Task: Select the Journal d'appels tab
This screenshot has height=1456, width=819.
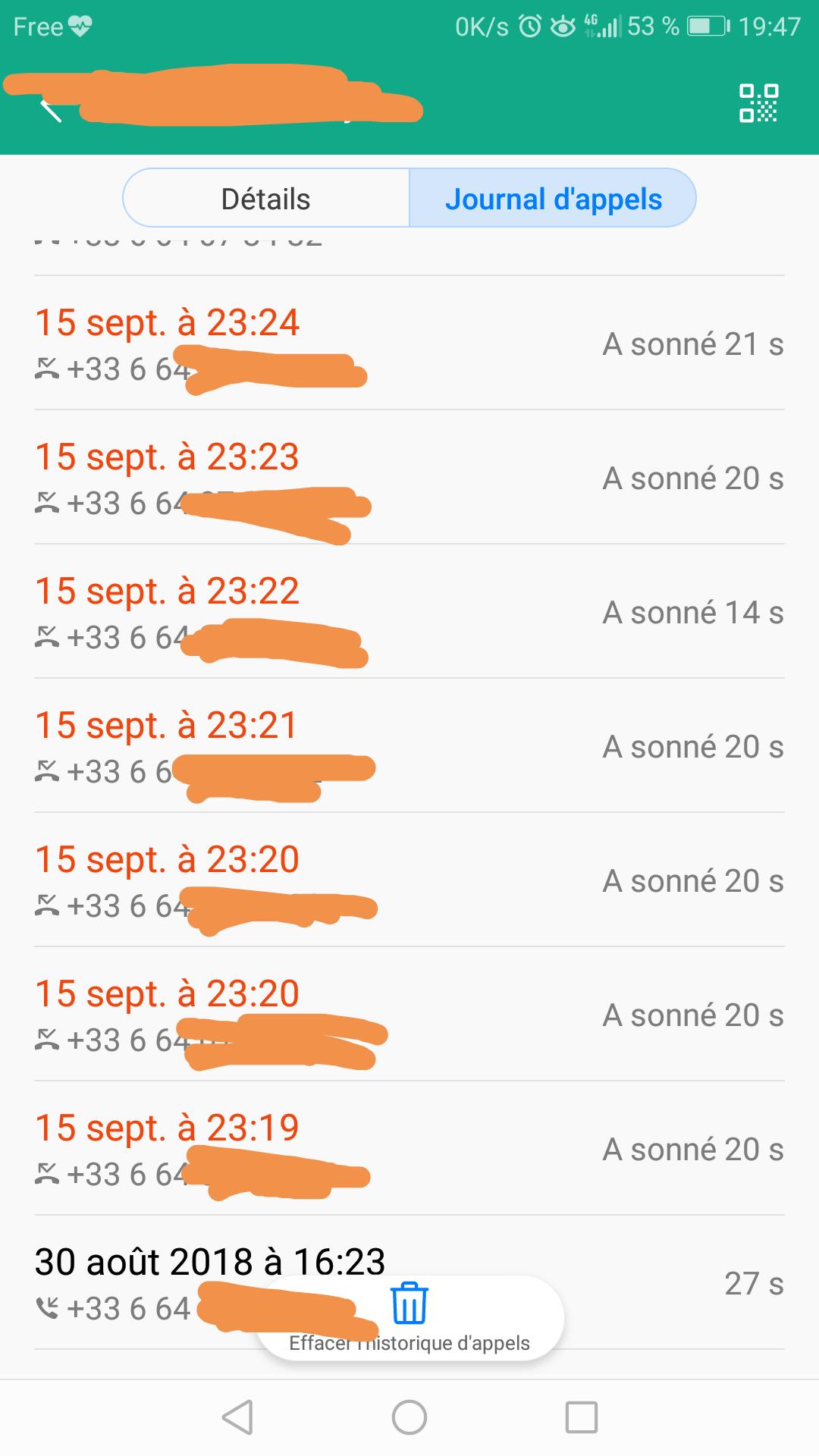Action: [553, 199]
